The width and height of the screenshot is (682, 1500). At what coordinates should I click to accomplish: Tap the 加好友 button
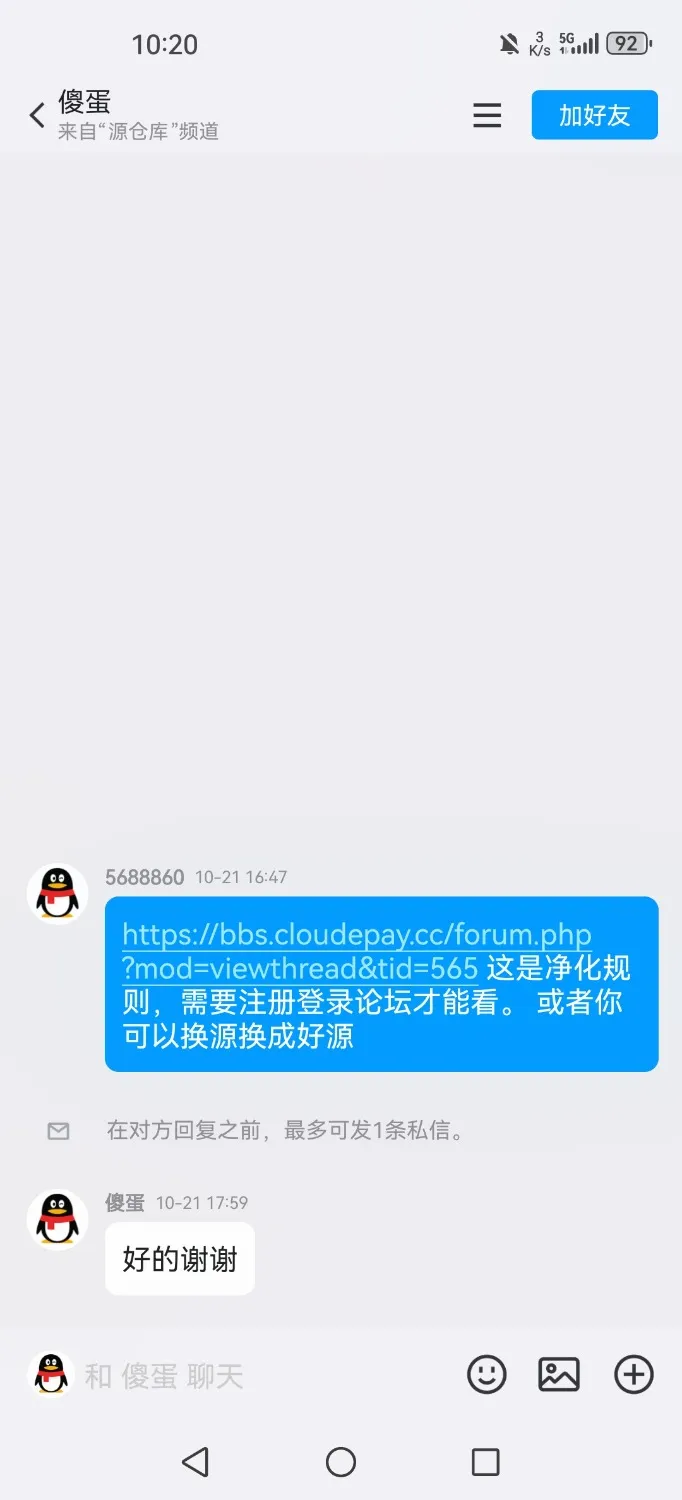tap(594, 115)
